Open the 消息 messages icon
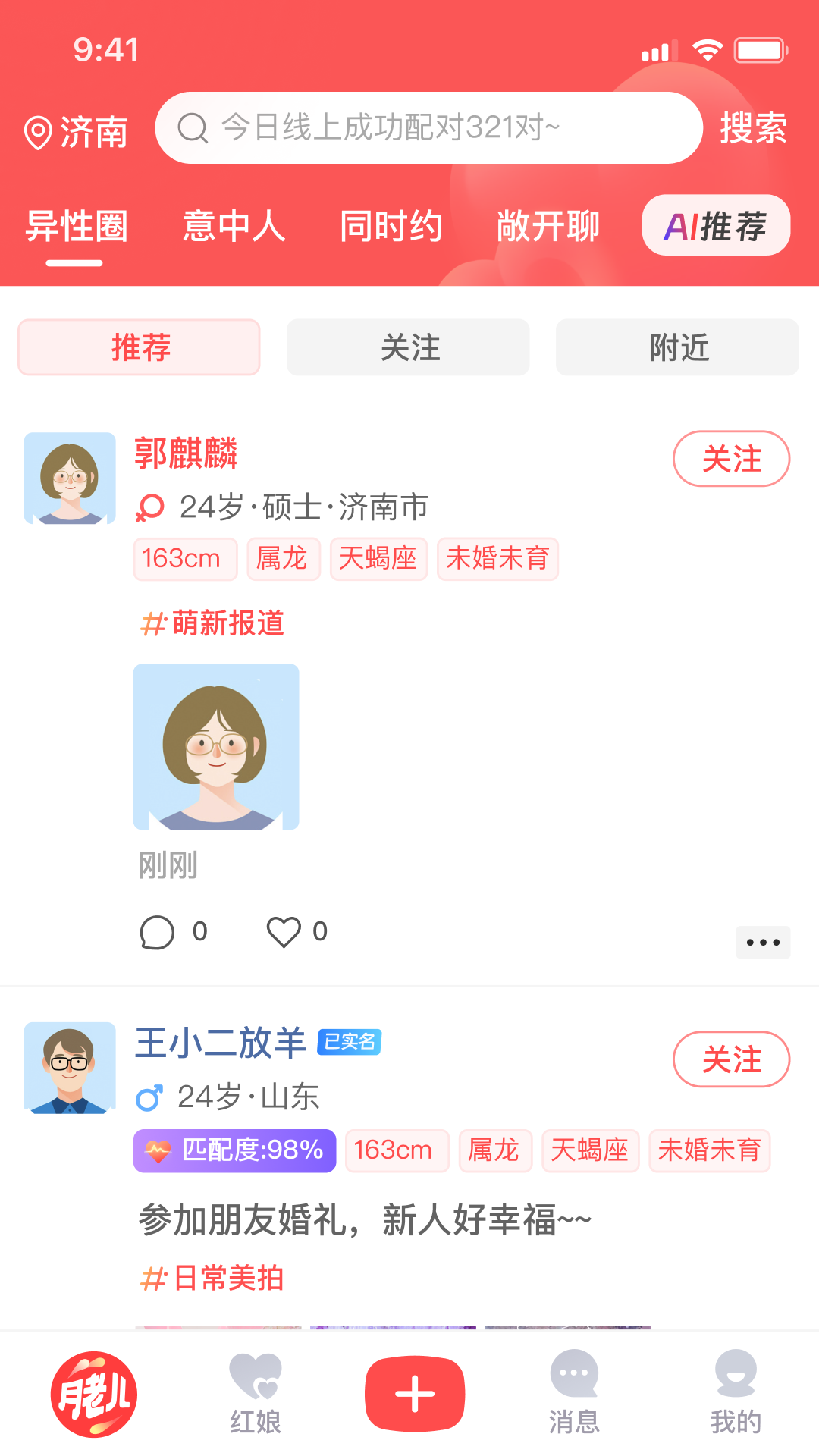The image size is (819, 1456). 574,1395
